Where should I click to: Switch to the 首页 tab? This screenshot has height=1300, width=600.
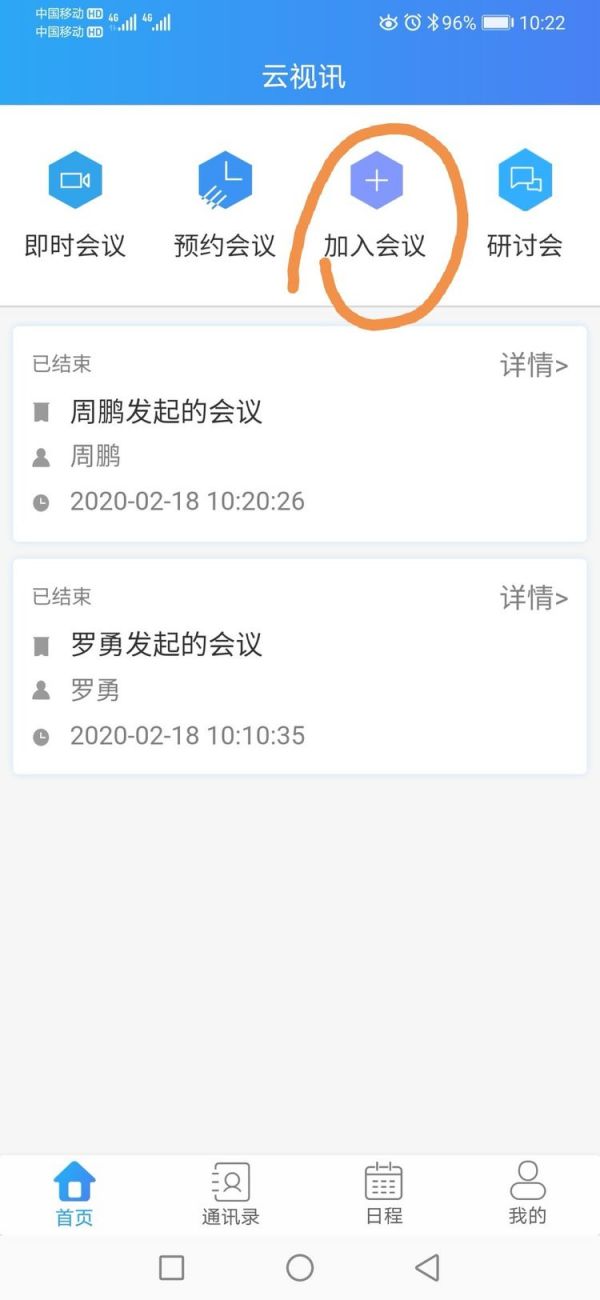click(x=75, y=1194)
